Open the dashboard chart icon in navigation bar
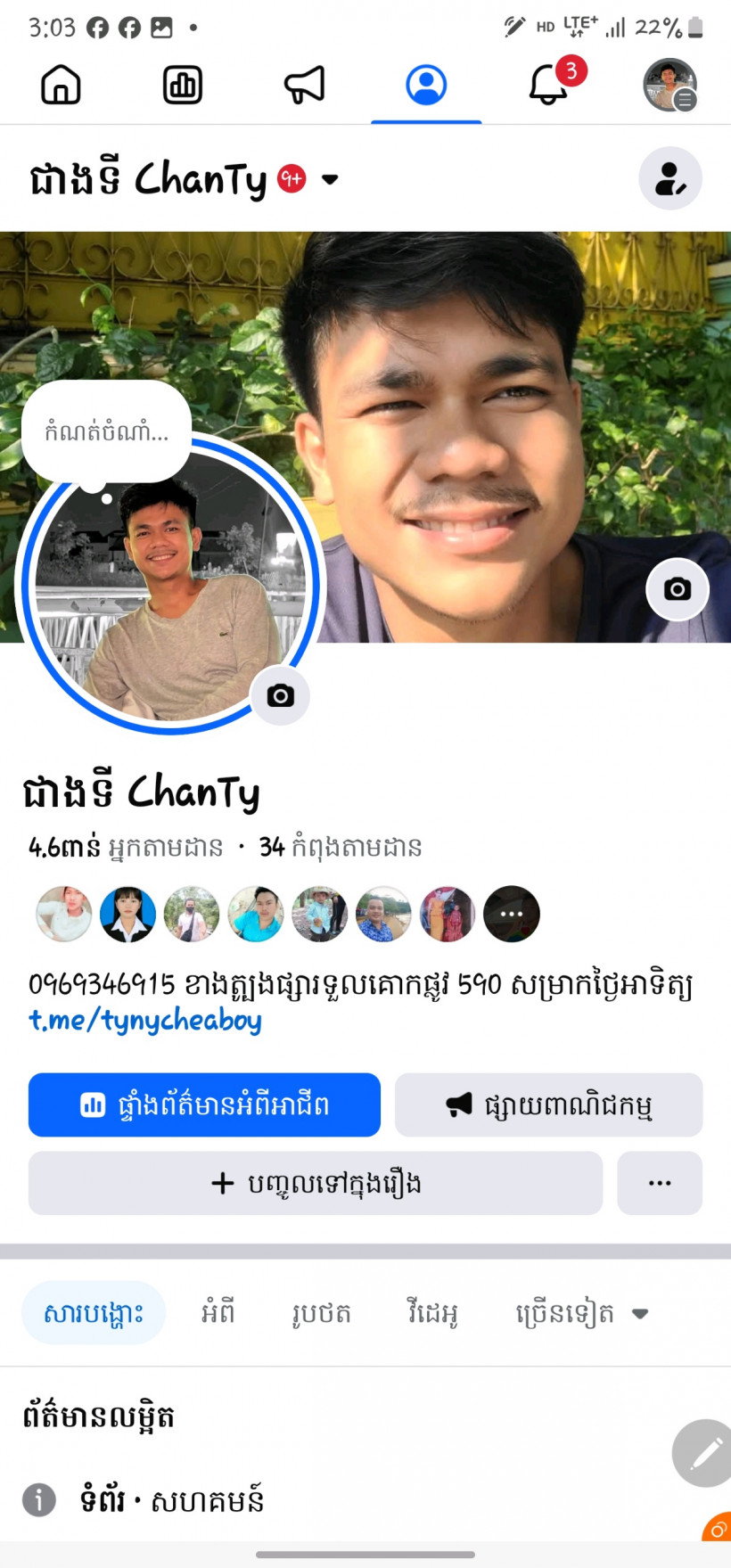Image resolution: width=731 pixels, height=1568 pixels. pos(182,85)
